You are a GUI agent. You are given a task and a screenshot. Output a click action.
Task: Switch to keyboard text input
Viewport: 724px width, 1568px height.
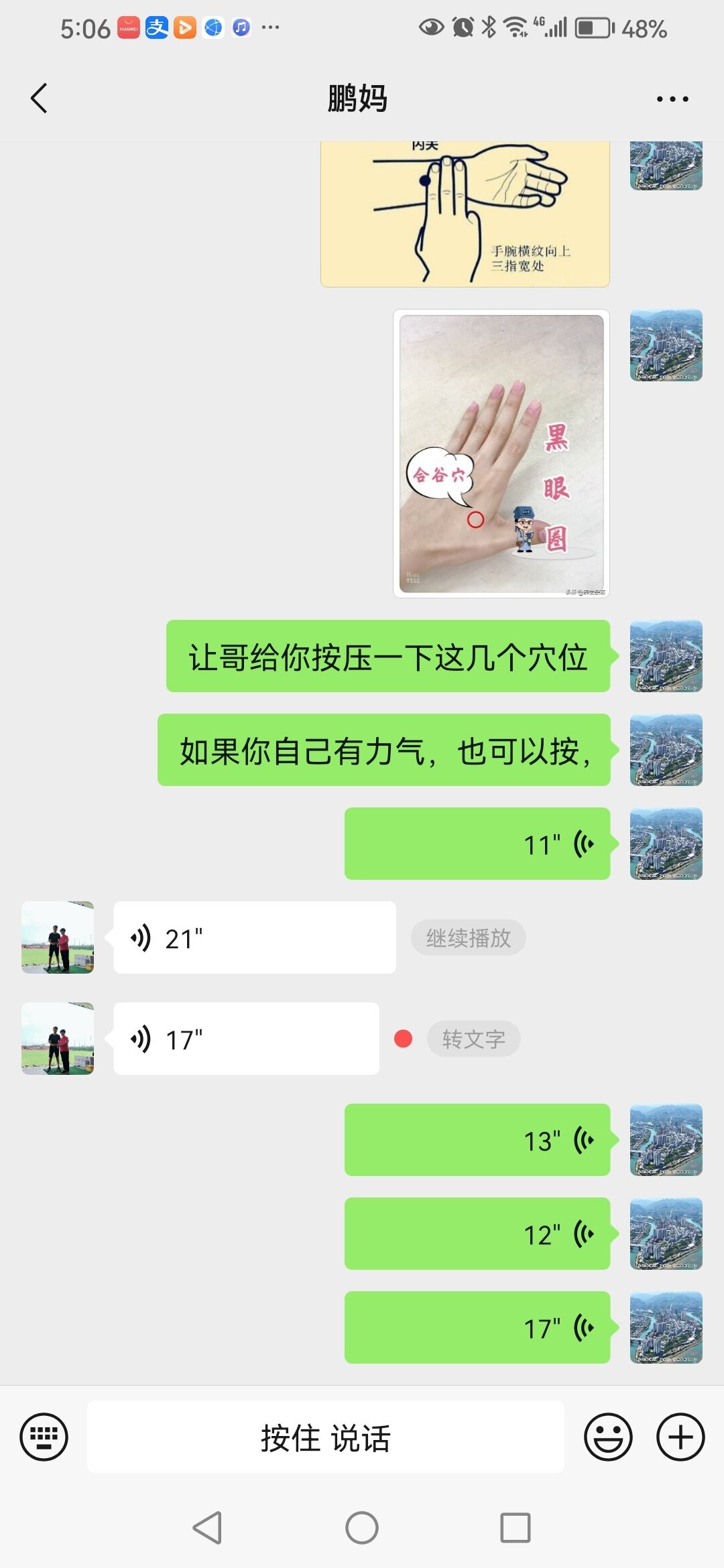coord(44,1437)
